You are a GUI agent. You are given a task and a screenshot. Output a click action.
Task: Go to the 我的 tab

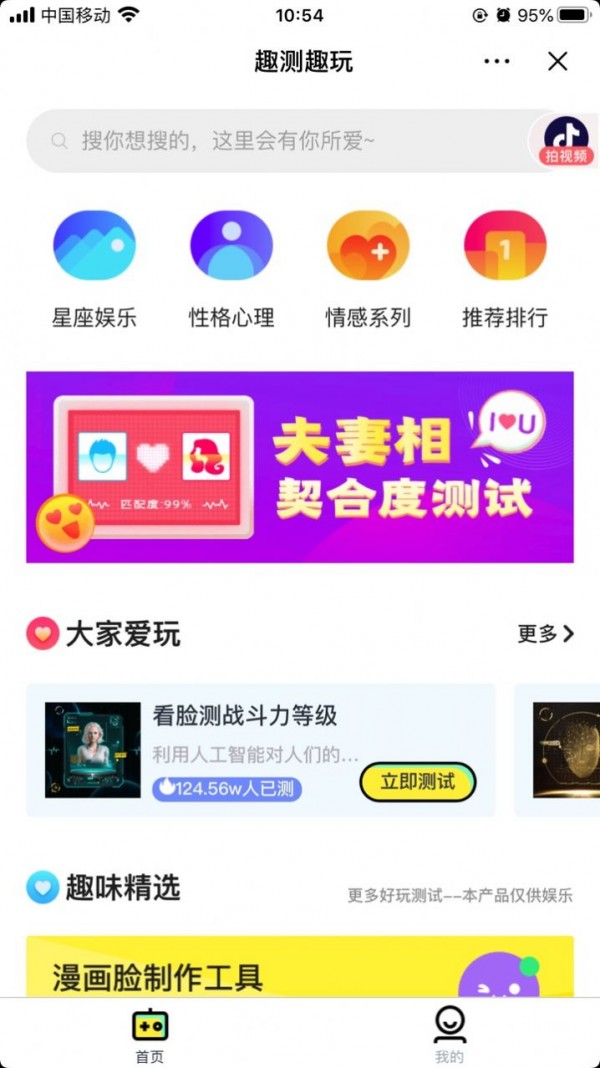coord(450,1034)
